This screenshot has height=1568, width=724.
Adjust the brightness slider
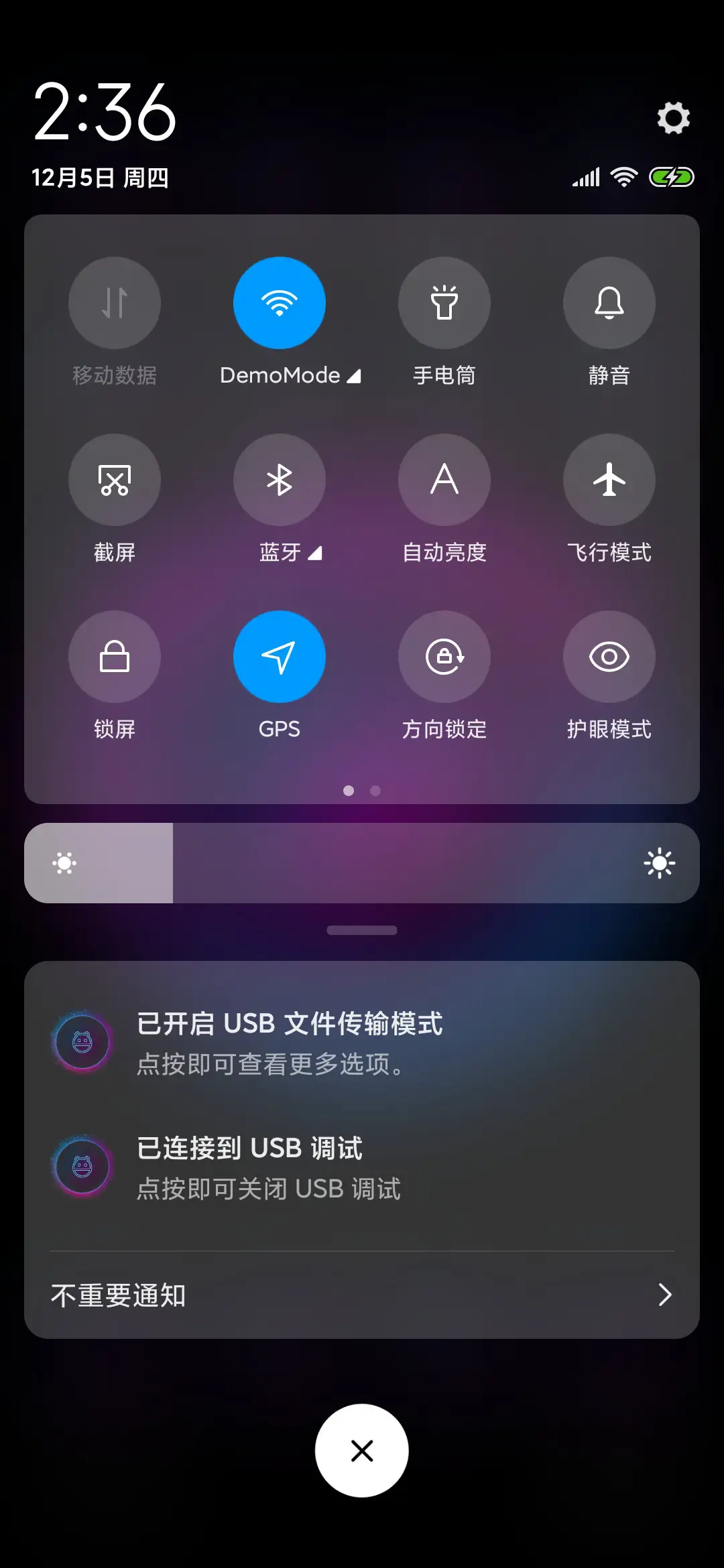[362, 863]
